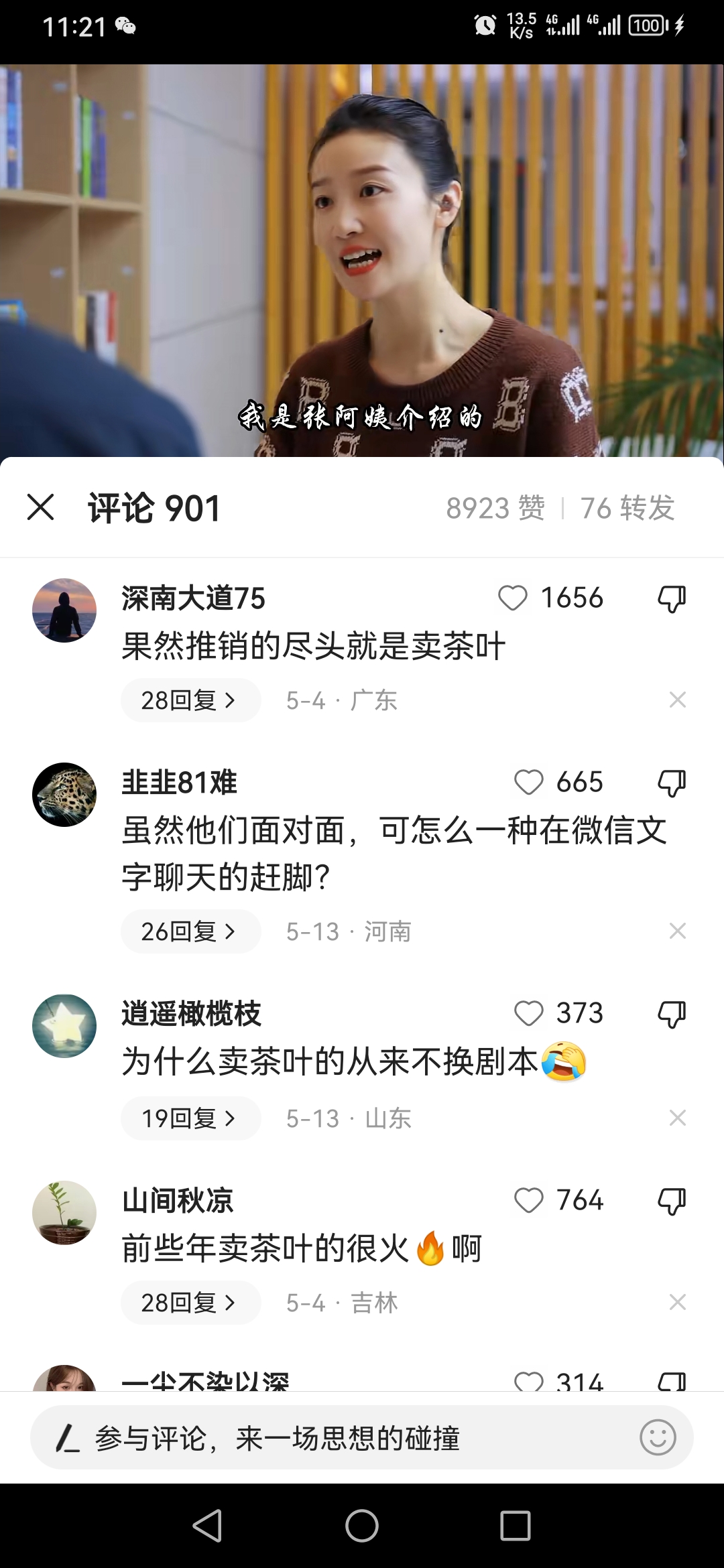Dislike the comment by 深南大道75
724x1568 pixels.
(671, 598)
